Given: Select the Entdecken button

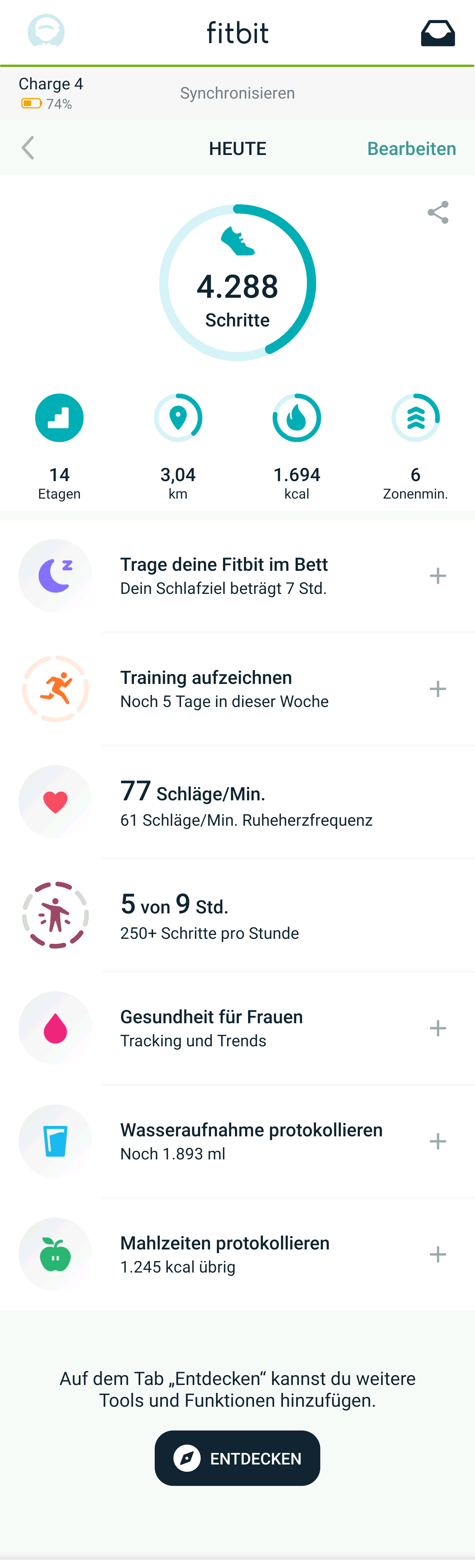Looking at the screenshot, I should (x=237, y=1459).
